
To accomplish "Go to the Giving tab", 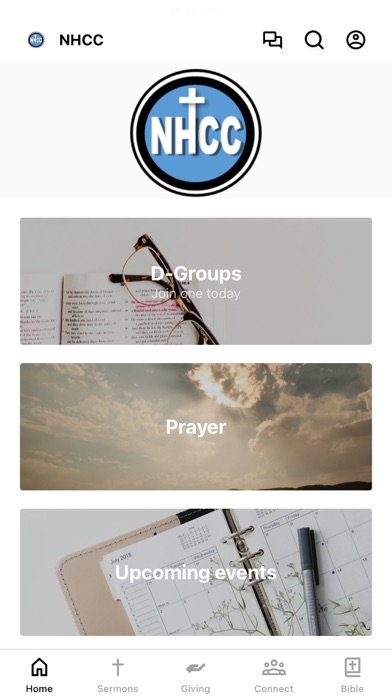I will pyautogui.click(x=195, y=675).
